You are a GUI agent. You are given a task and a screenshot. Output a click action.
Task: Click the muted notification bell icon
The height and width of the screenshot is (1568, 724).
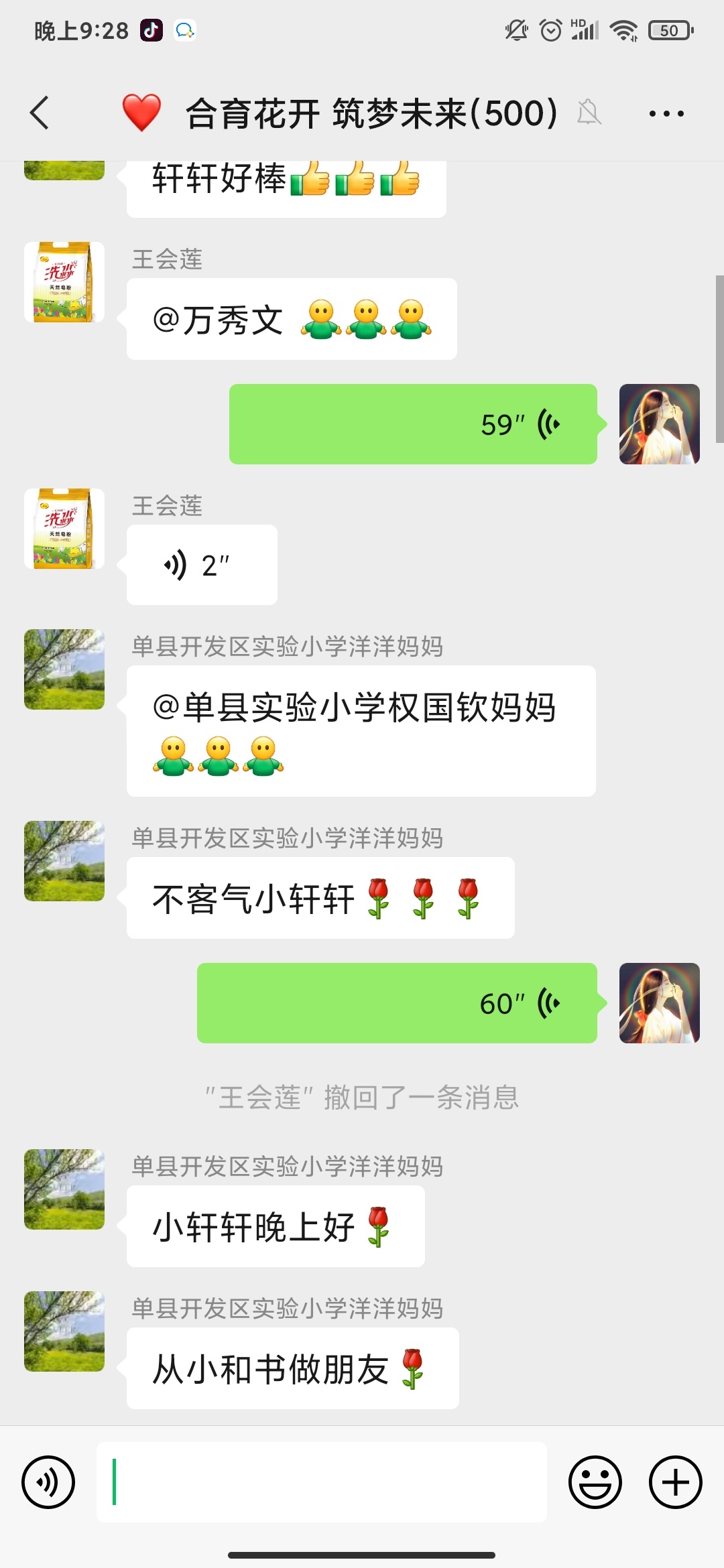(589, 113)
